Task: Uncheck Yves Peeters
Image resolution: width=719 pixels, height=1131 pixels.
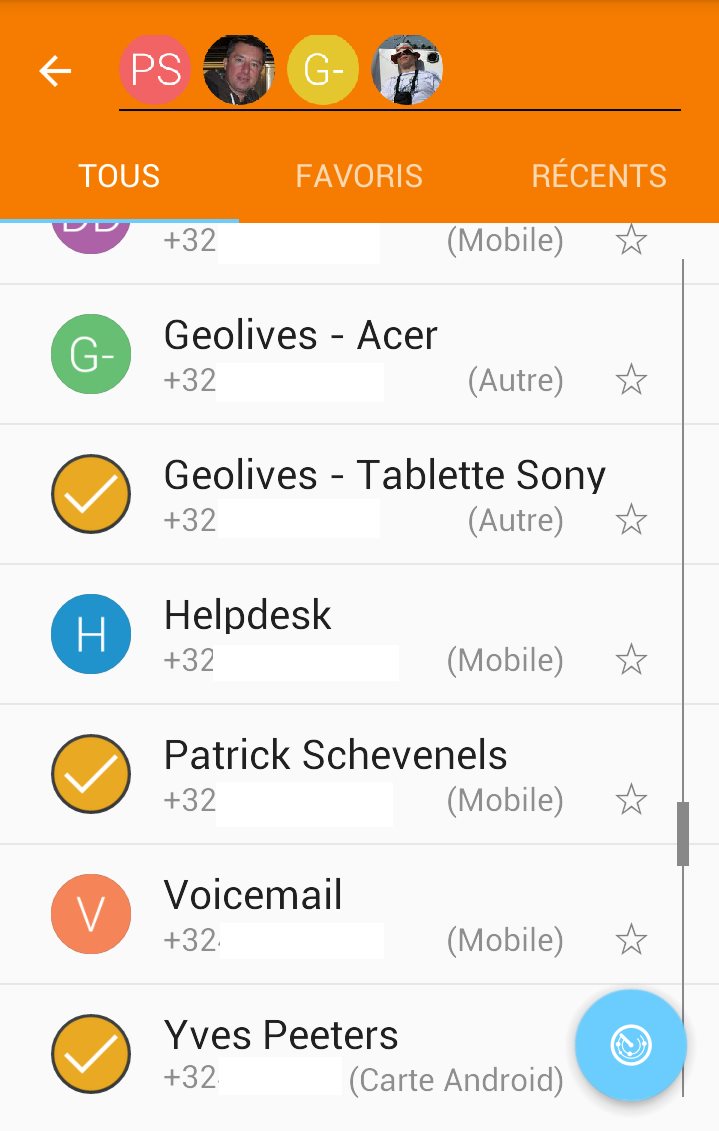Action: tap(91, 1054)
